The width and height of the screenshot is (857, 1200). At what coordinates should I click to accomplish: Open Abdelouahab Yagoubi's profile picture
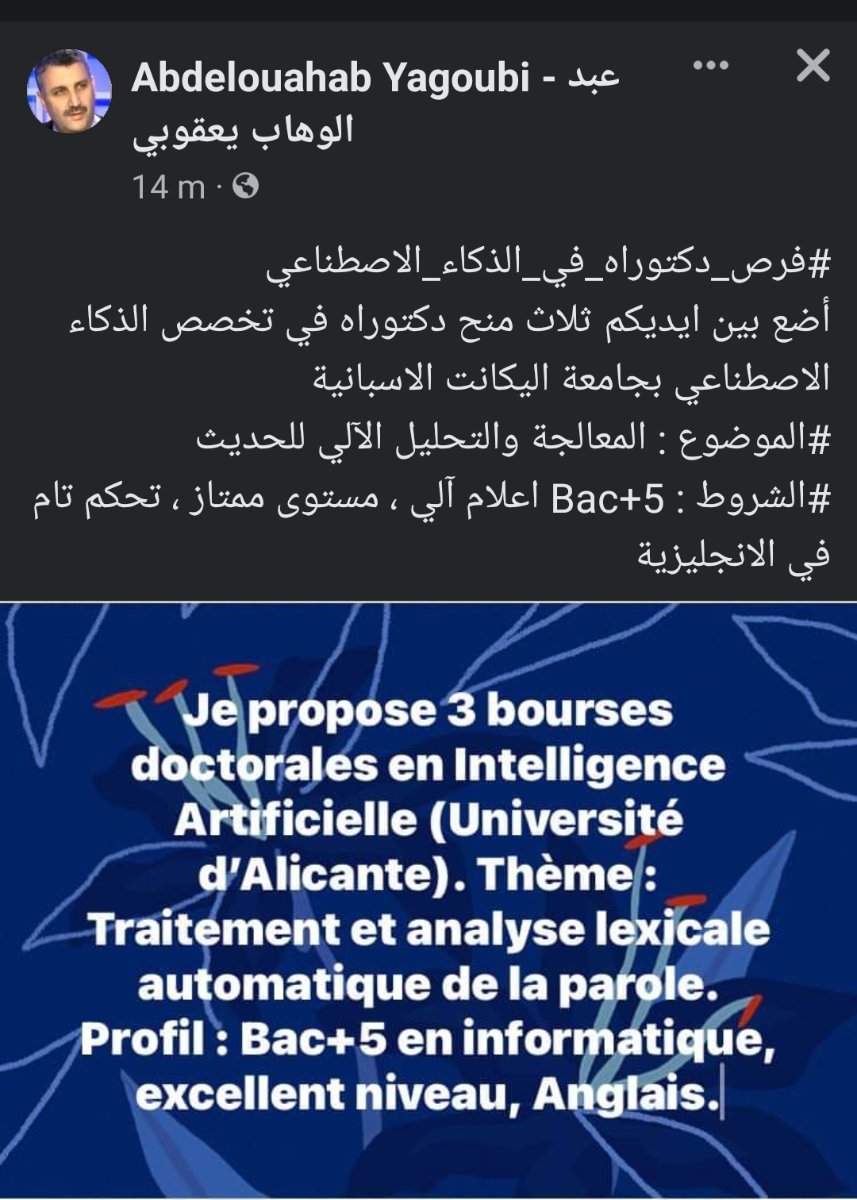point(69,91)
